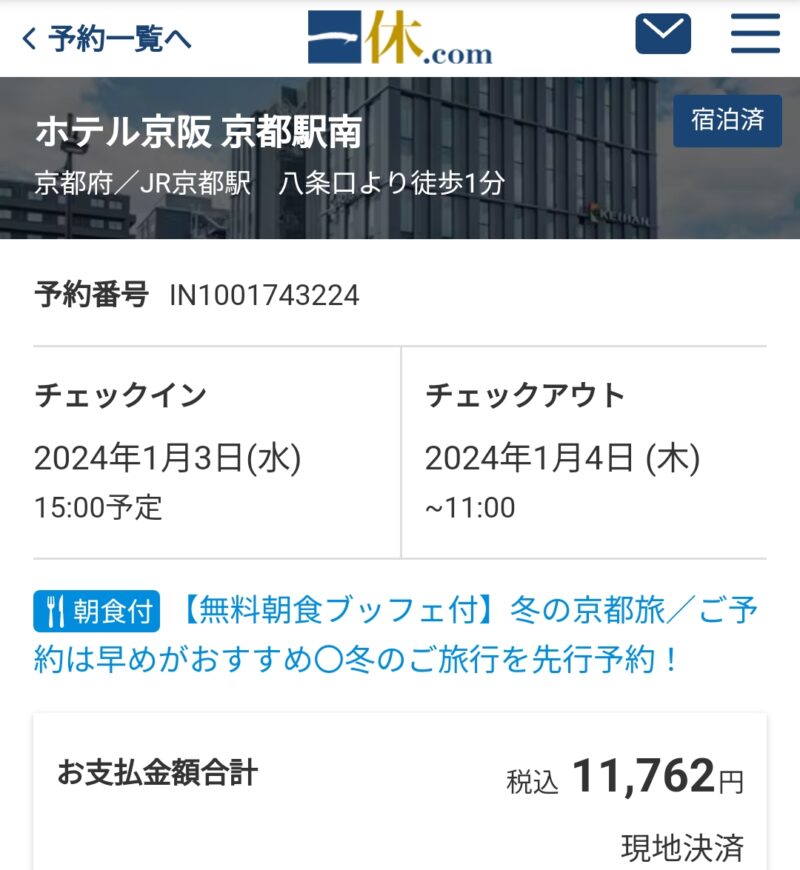Open the hamburger menu
This screenshot has width=800, height=870.
(x=755, y=35)
